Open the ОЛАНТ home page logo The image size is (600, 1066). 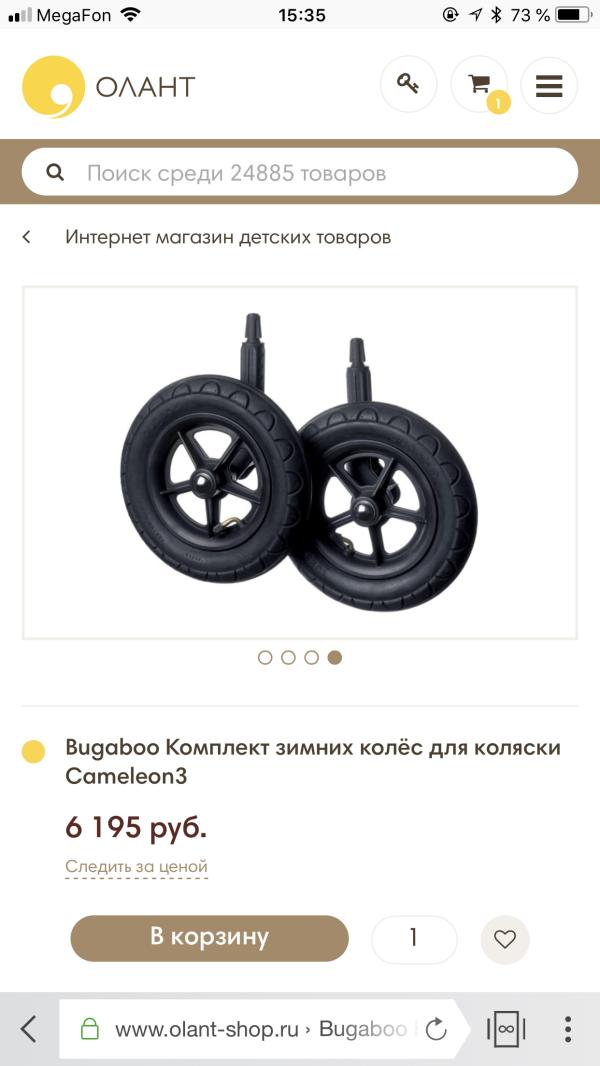click(108, 87)
